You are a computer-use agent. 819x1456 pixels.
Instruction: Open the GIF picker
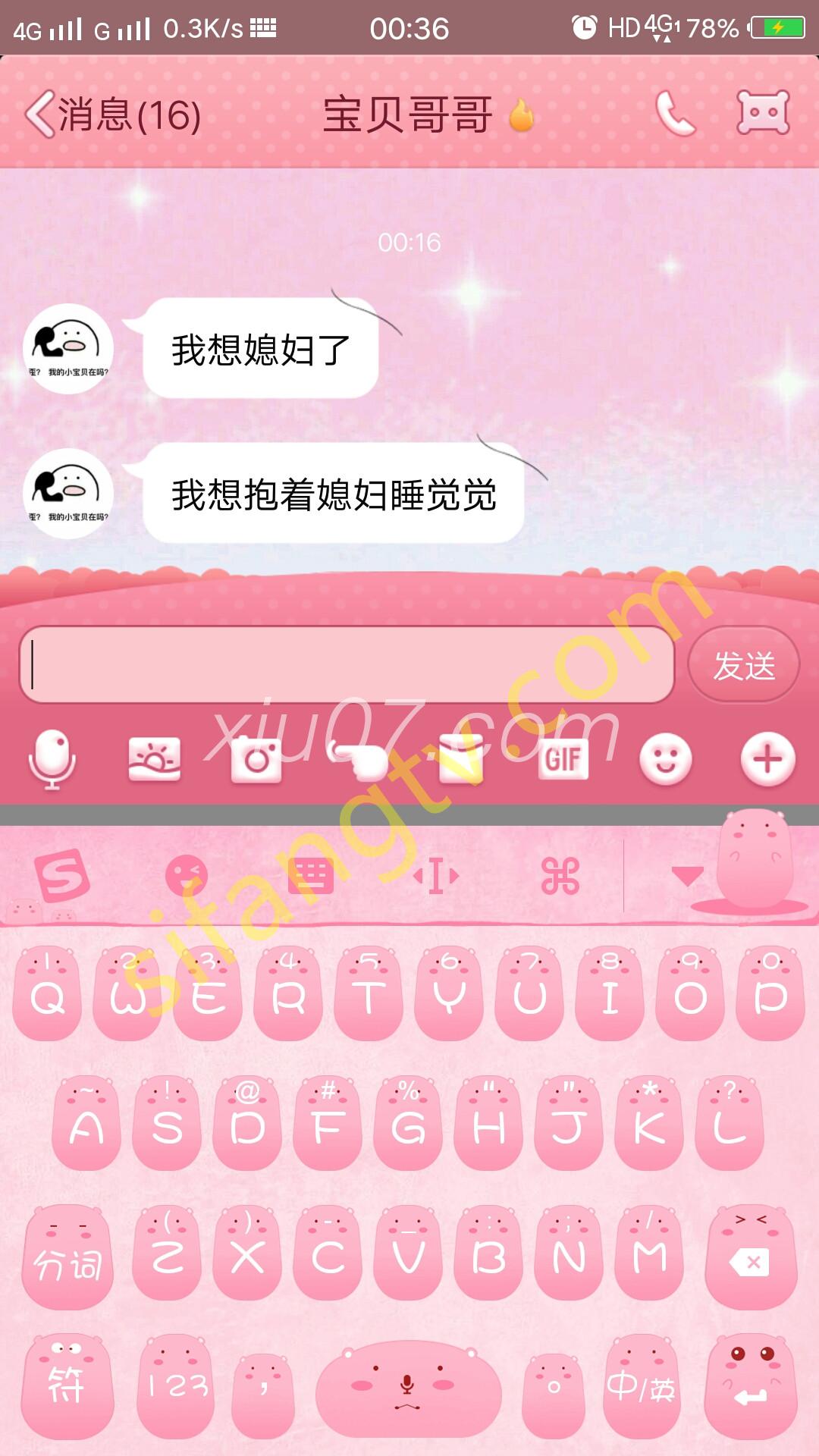(x=563, y=759)
